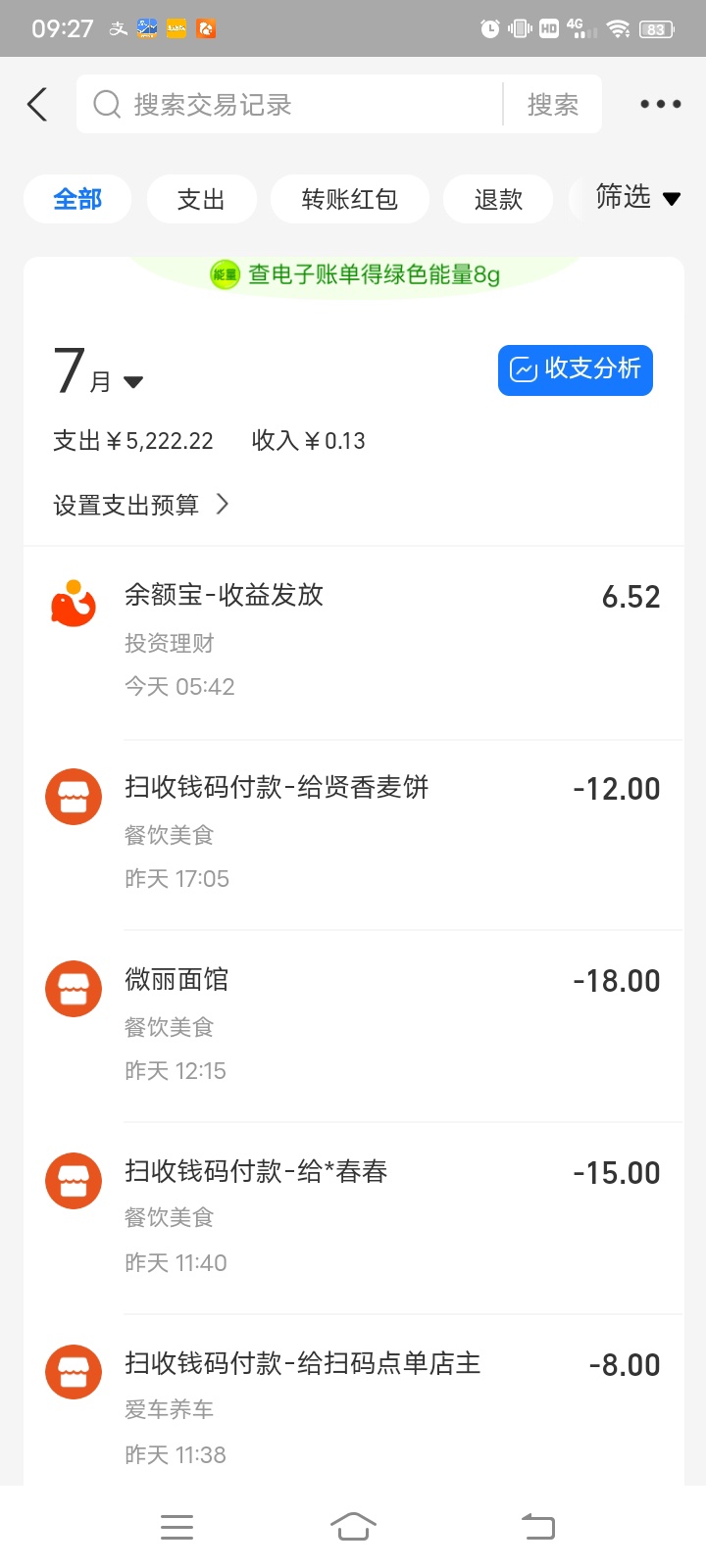
Task: Open the 微丽面馆 transaction
Action: [x=353, y=1026]
